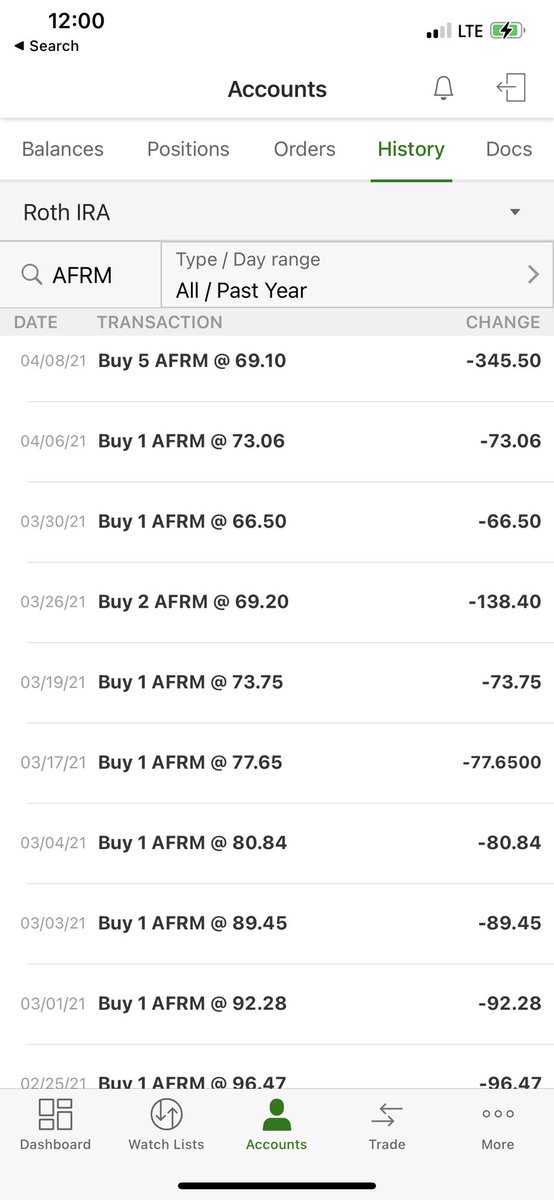Select the 03/17/21 AFRM buy at 77.65

pos(277,762)
